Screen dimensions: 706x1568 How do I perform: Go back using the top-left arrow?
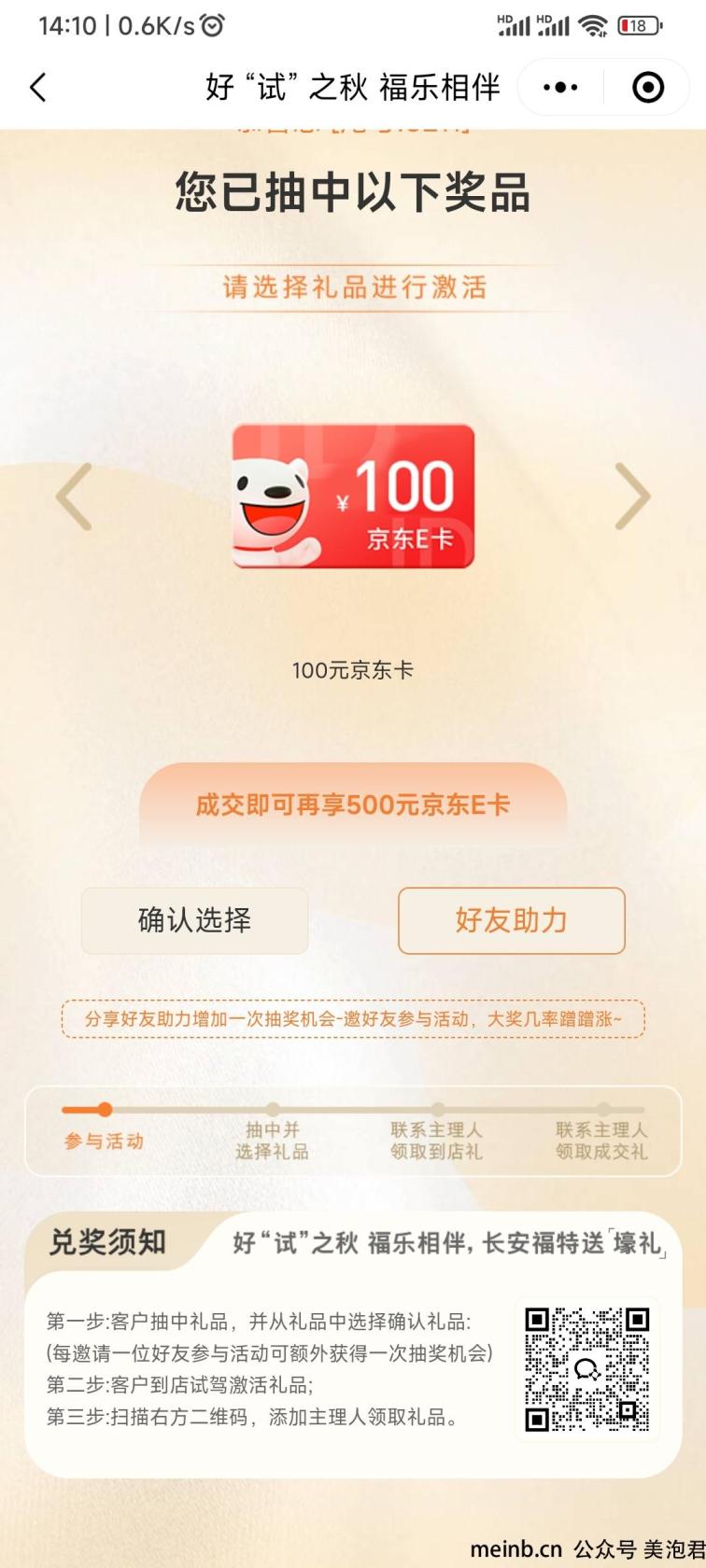[x=37, y=88]
